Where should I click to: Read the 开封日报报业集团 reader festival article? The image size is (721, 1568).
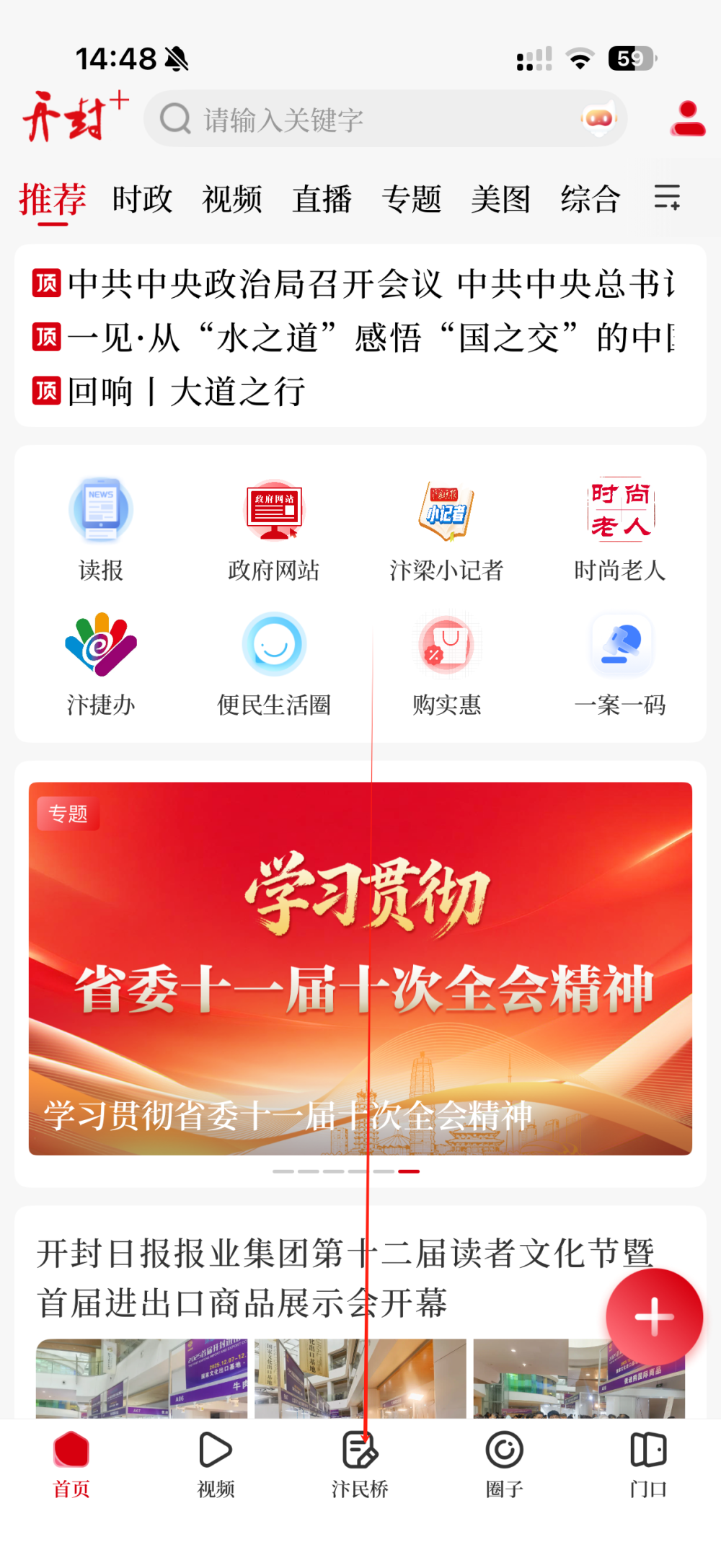346,1277
